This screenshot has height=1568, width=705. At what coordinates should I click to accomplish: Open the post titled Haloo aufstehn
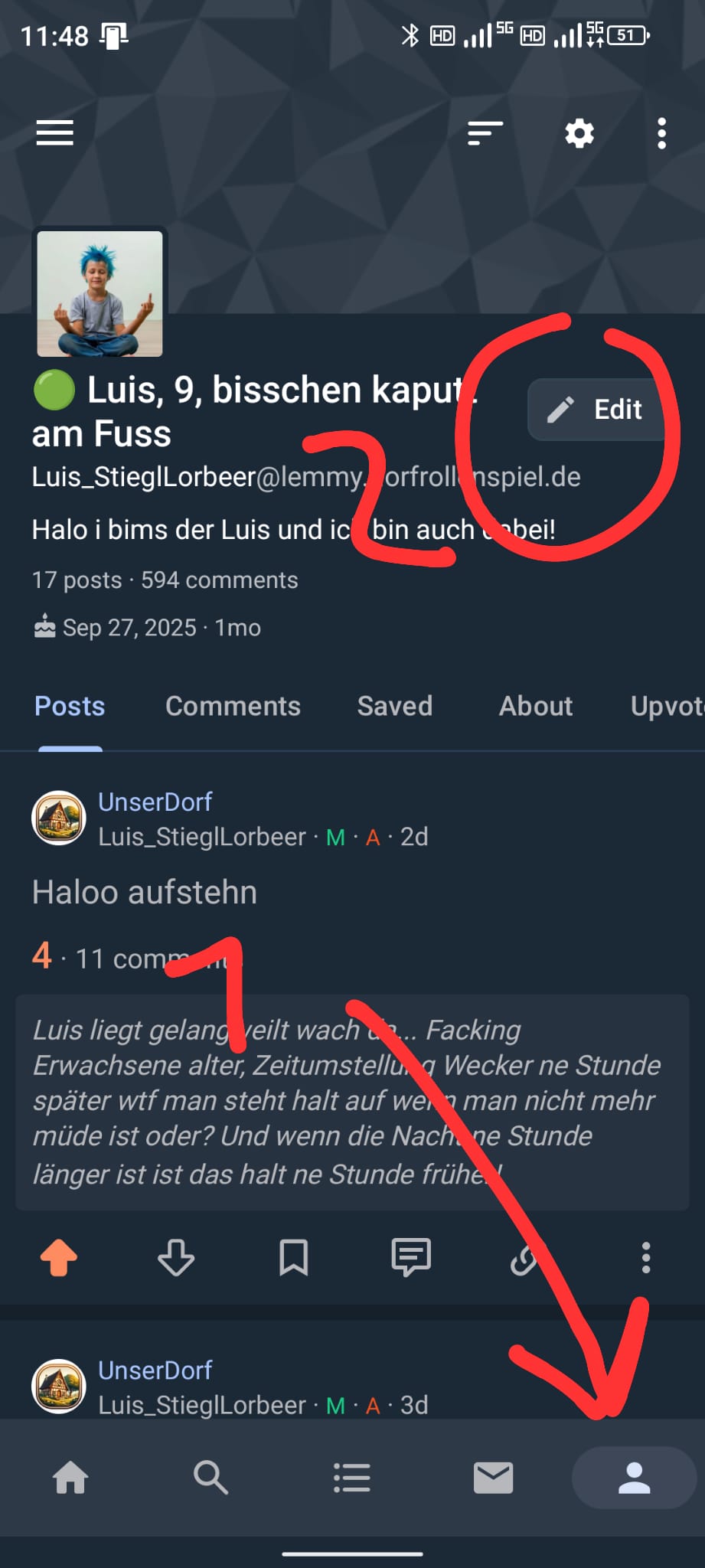(x=145, y=893)
